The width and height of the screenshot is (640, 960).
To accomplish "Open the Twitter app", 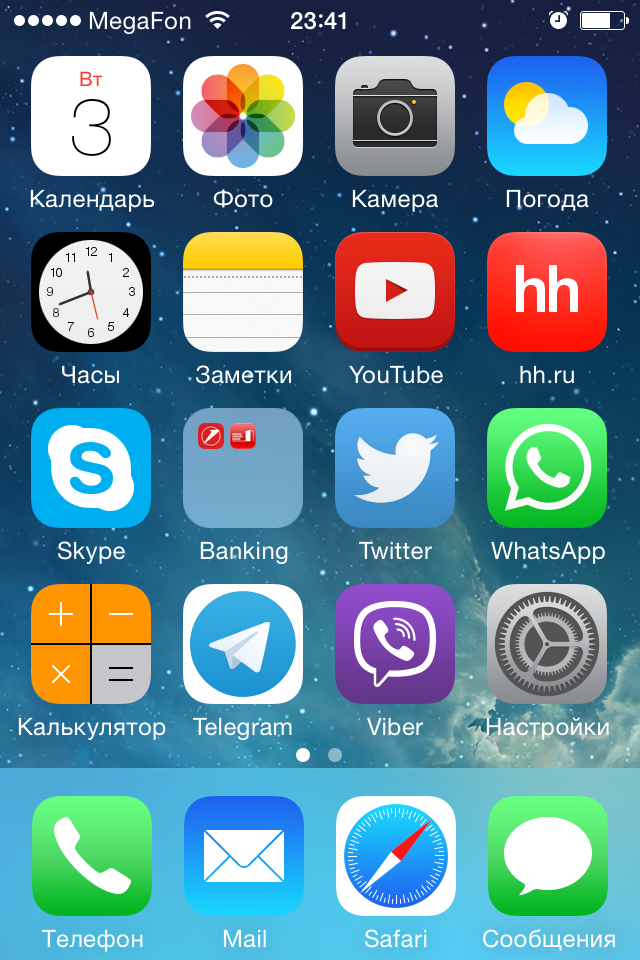I will [x=395, y=468].
